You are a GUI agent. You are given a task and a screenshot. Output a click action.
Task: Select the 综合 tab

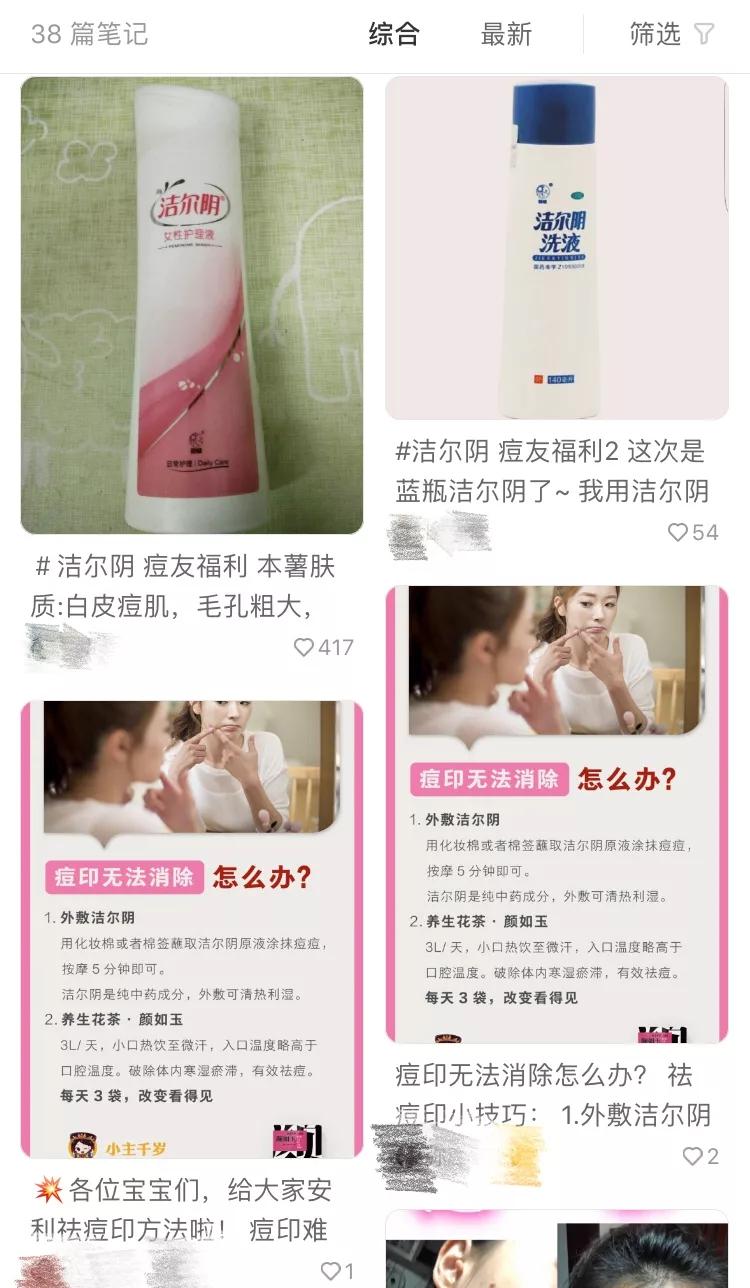[x=396, y=33]
